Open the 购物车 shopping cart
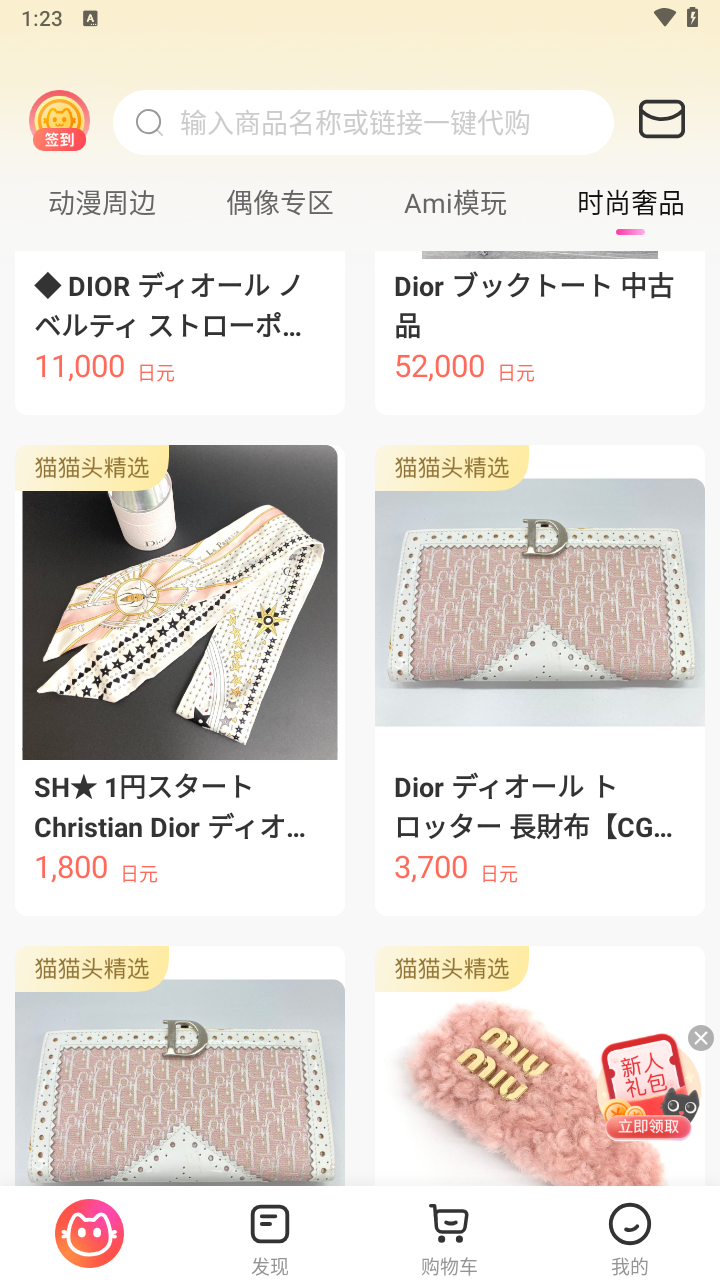The width and height of the screenshot is (720, 1280). [449, 1238]
